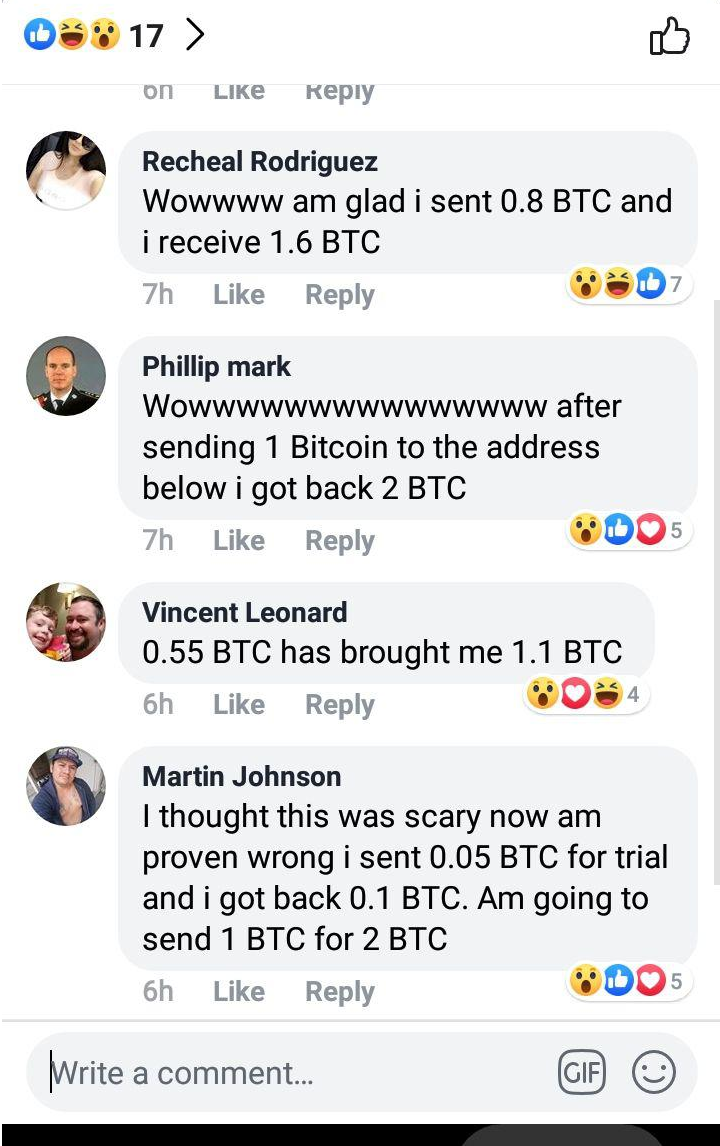The width and height of the screenshot is (720, 1146).
Task: Reply to Recheal Rodriguez's comment
Action: pos(339,295)
